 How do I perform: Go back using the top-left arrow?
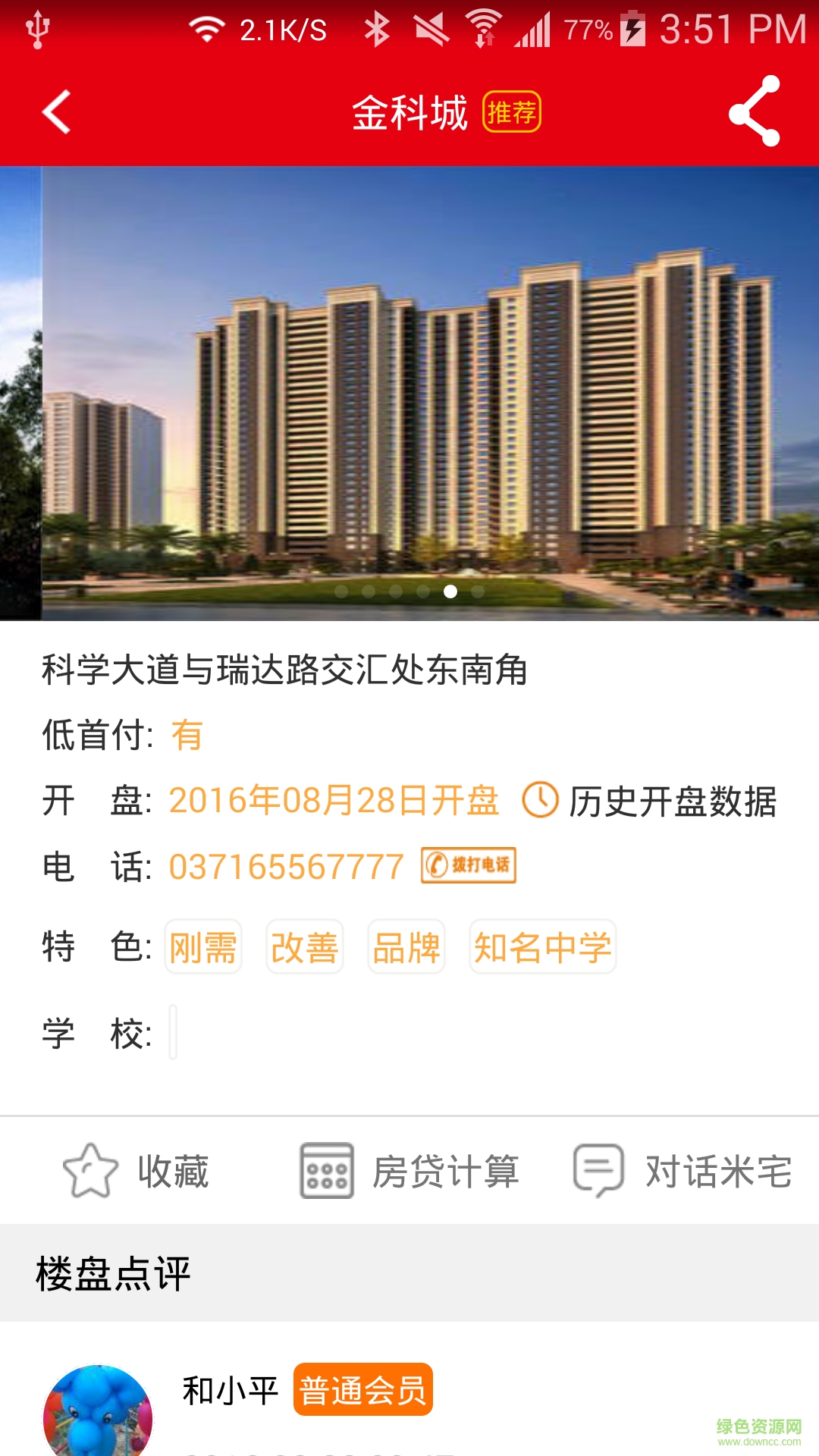(57, 112)
